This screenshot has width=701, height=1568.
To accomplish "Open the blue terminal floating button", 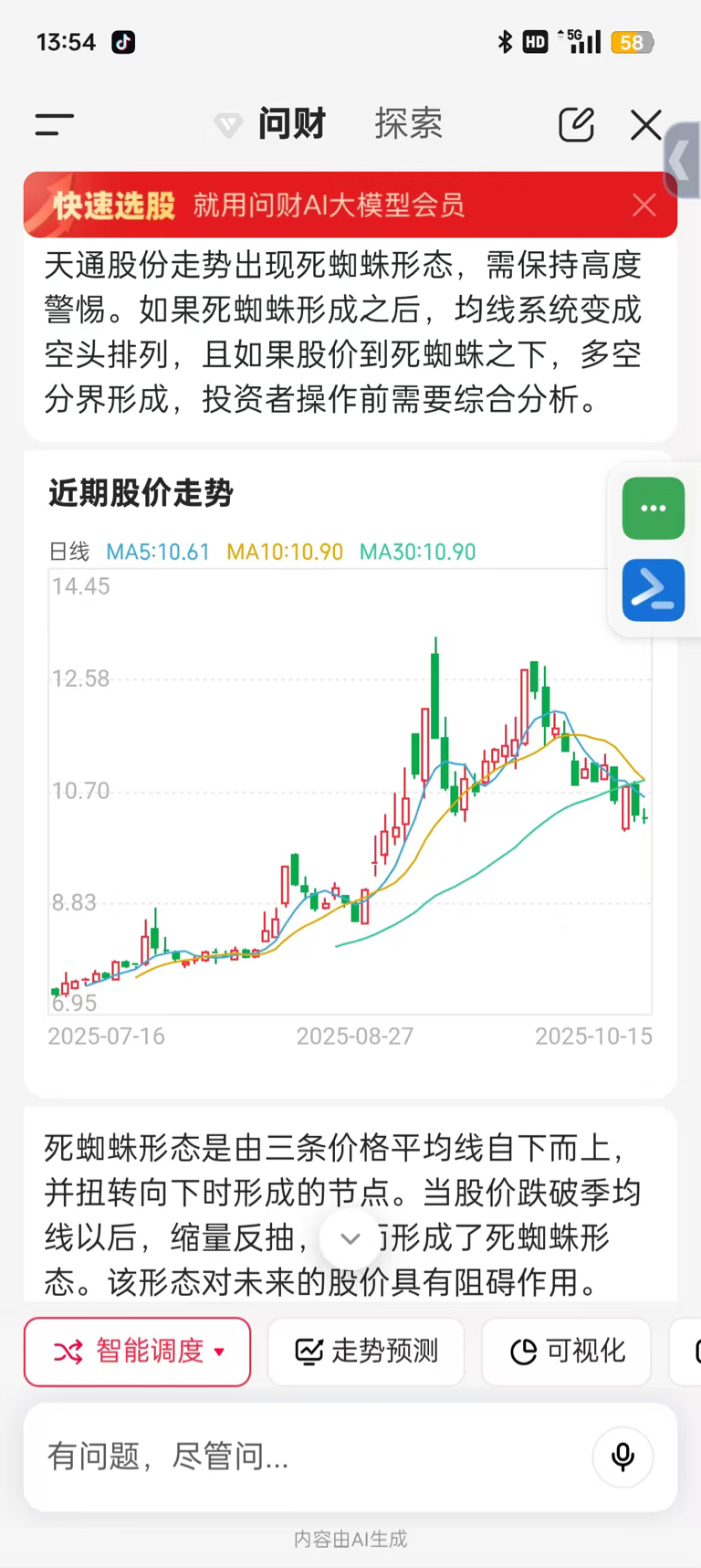I will [654, 590].
